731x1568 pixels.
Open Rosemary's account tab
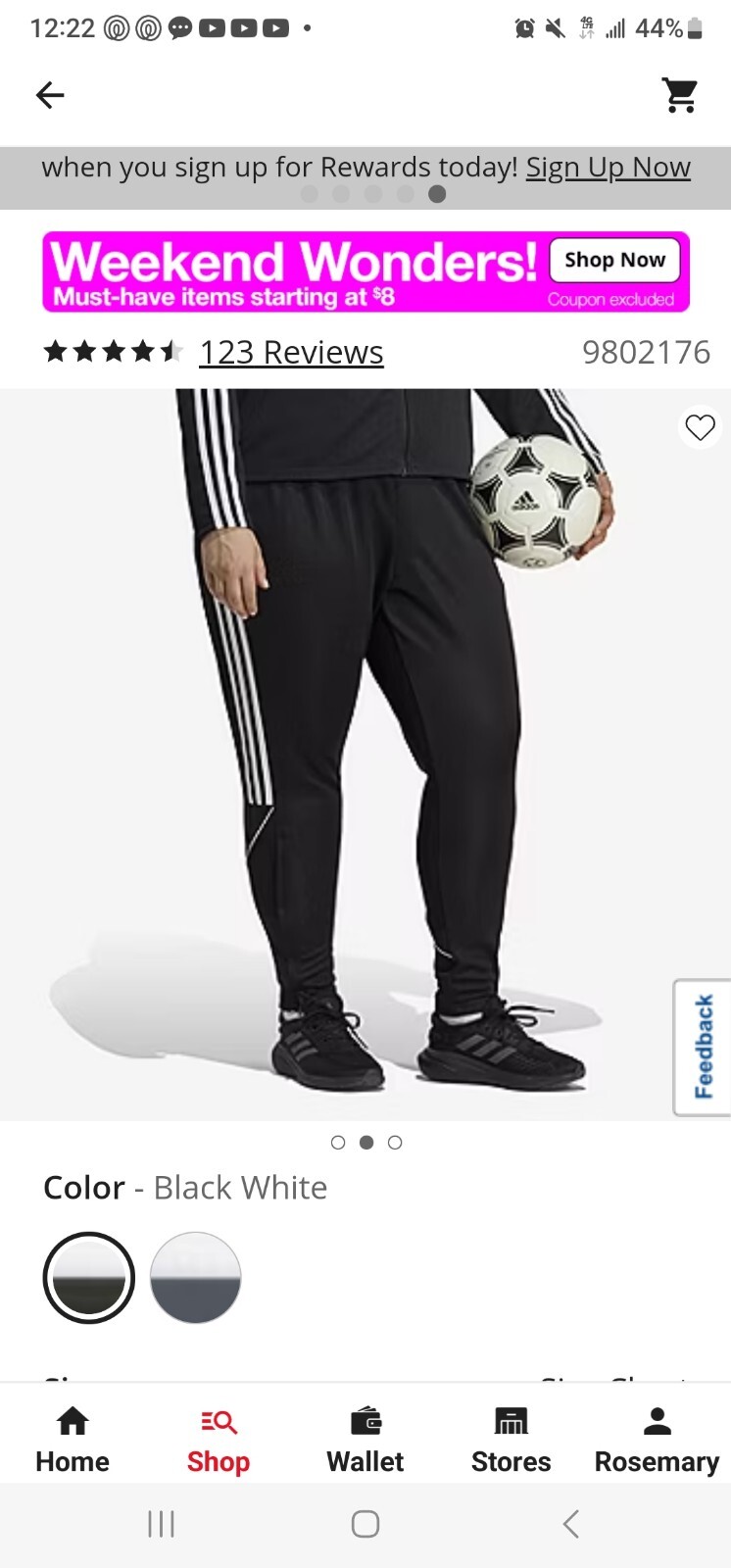(x=657, y=1441)
